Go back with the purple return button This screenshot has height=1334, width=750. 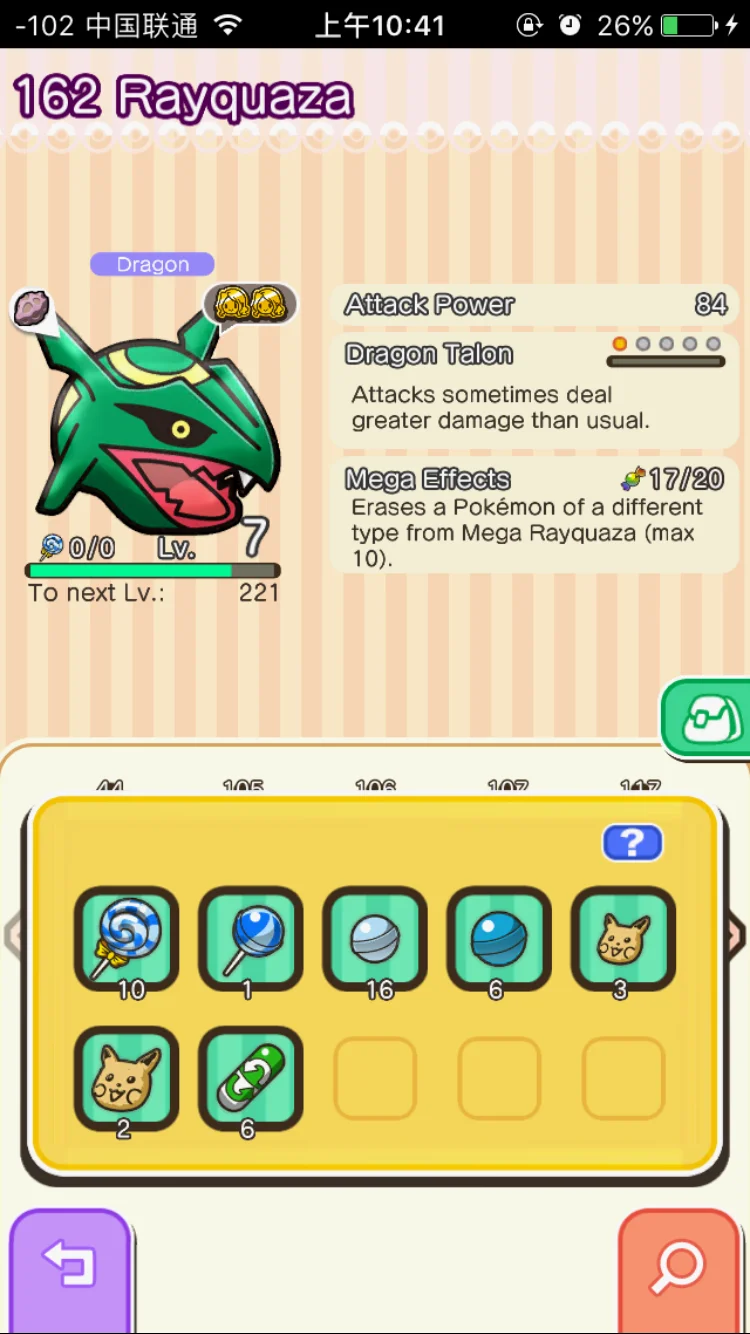click(x=70, y=1268)
